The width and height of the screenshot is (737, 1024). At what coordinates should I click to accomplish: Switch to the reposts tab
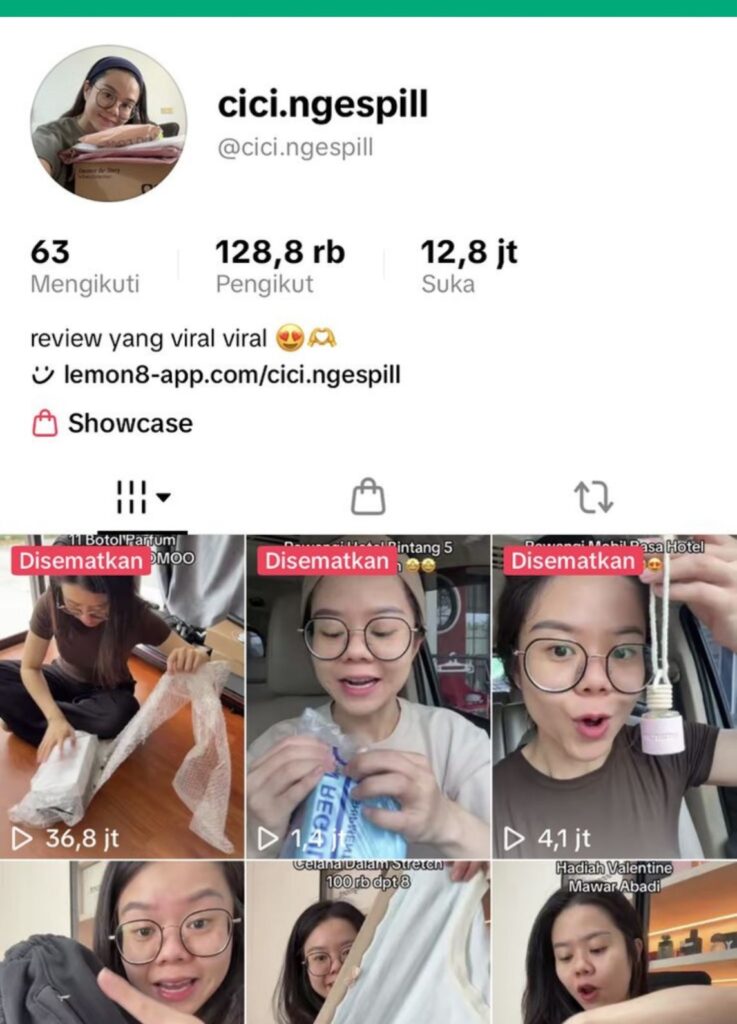coord(593,496)
